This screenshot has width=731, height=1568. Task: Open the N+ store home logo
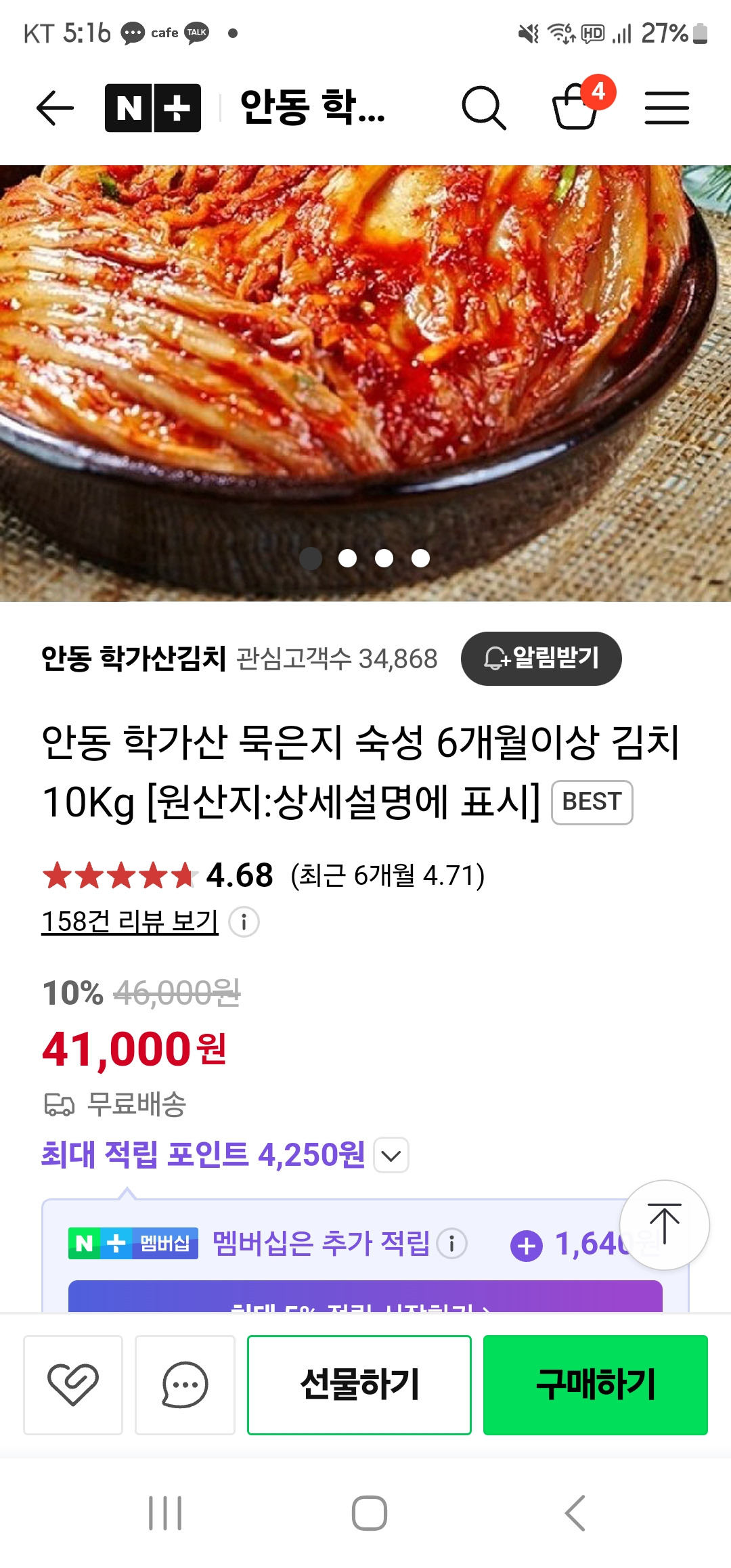tap(153, 108)
